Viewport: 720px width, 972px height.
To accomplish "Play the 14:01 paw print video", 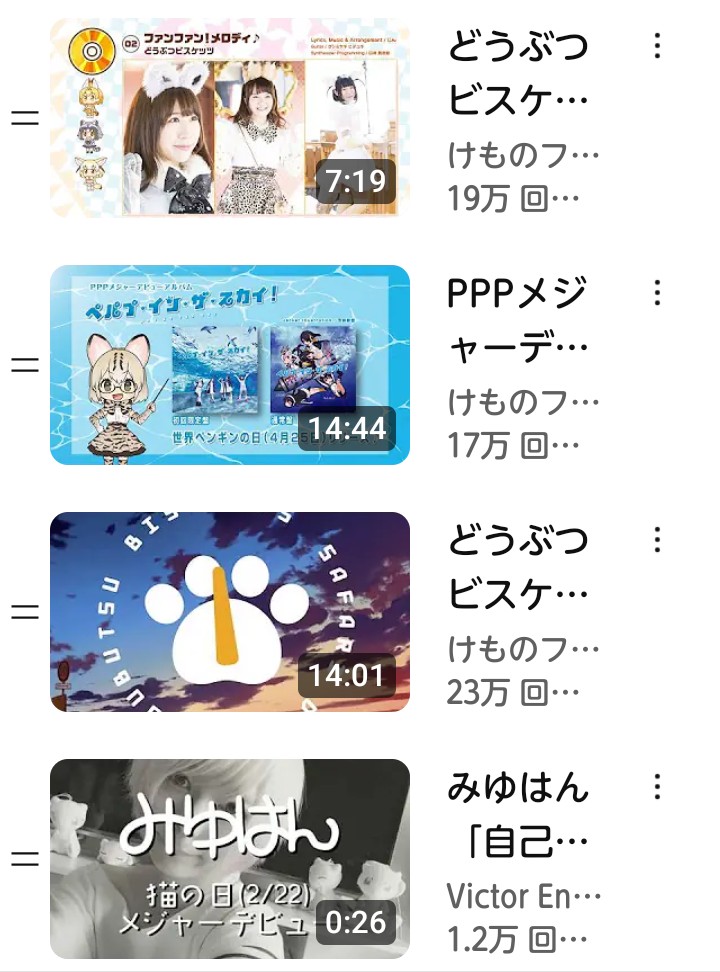I will click(230, 612).
